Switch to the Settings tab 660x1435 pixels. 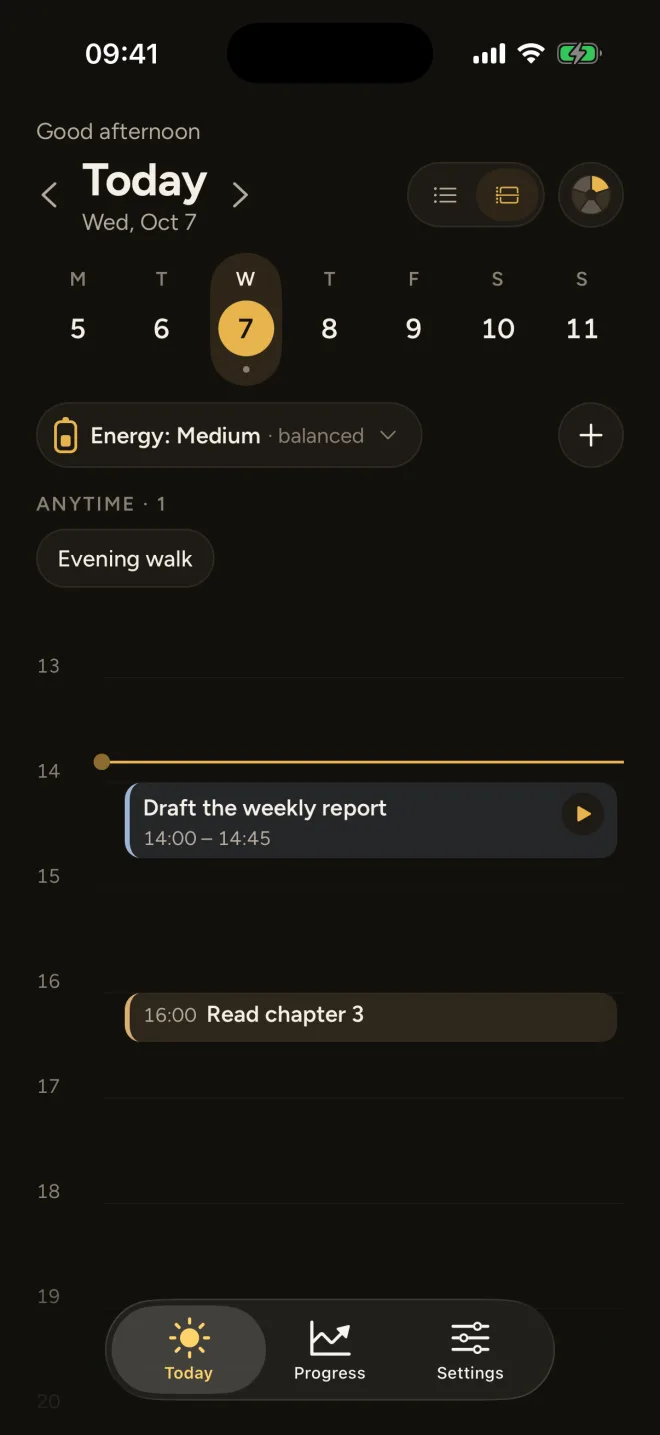click(x=470, y=1350)
